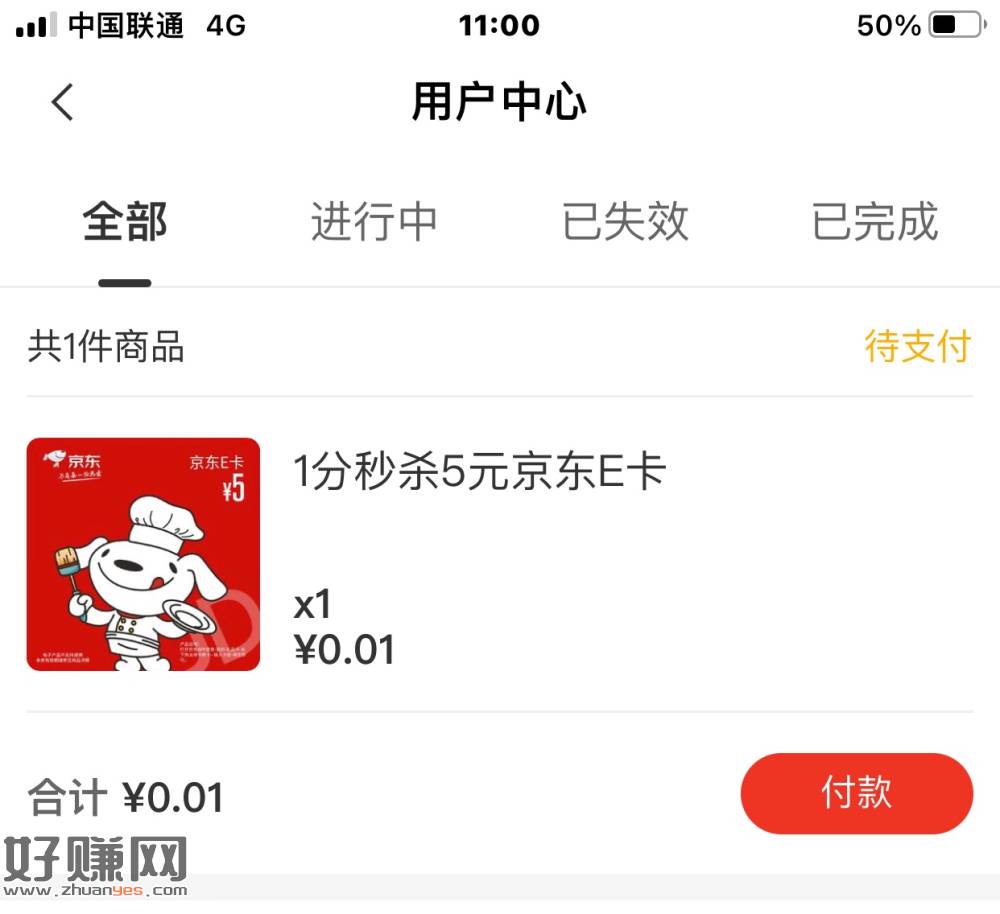Select the 全部 orders tab

(125, 222)
